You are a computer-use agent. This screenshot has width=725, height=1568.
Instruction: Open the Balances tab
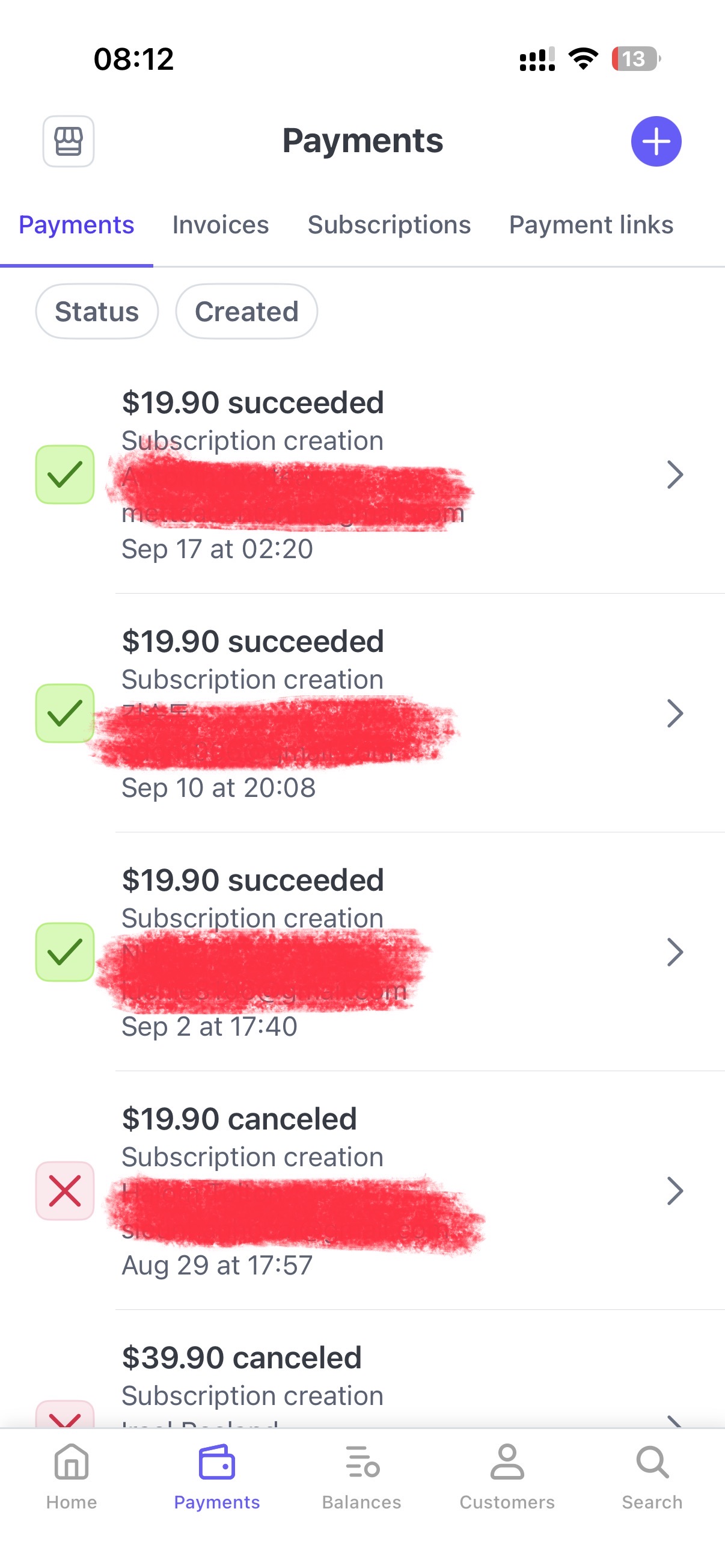(x=362, y=1477)
